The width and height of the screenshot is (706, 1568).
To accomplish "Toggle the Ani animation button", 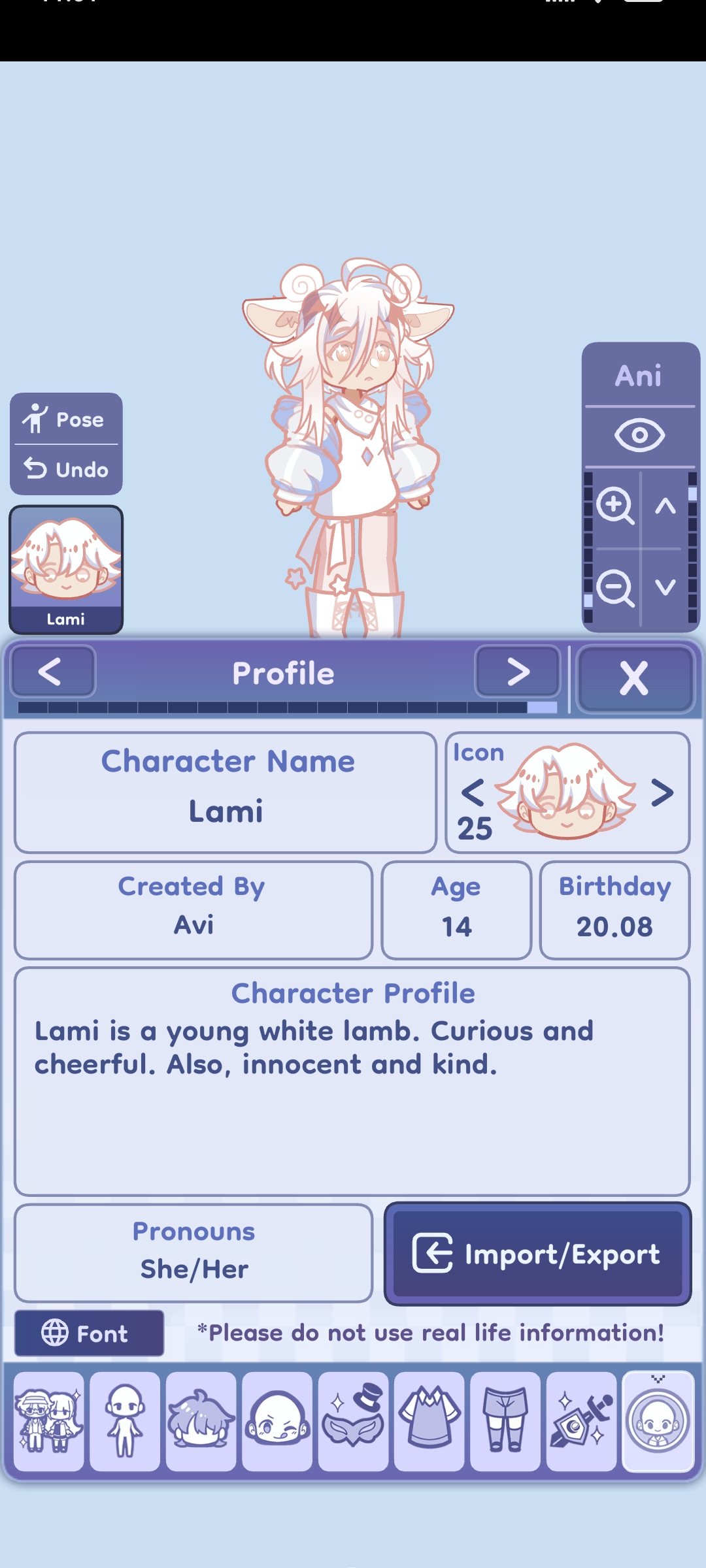I will coord(639,376).
